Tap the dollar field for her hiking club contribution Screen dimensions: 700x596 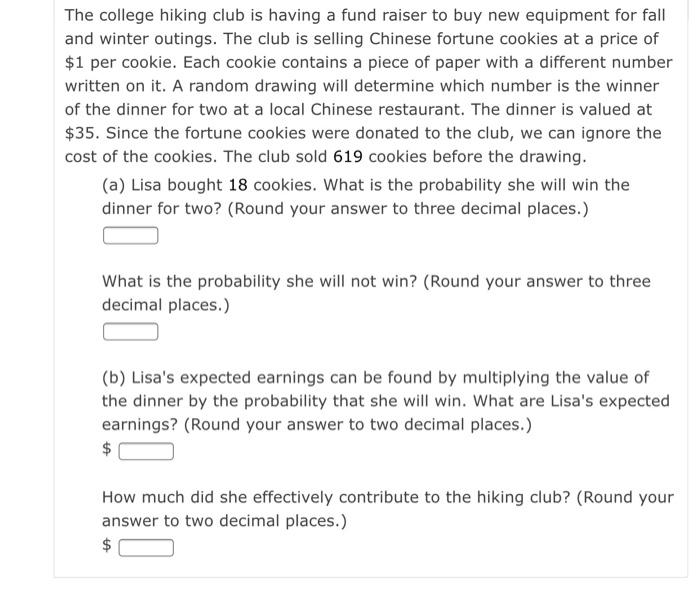pos(146,548)
